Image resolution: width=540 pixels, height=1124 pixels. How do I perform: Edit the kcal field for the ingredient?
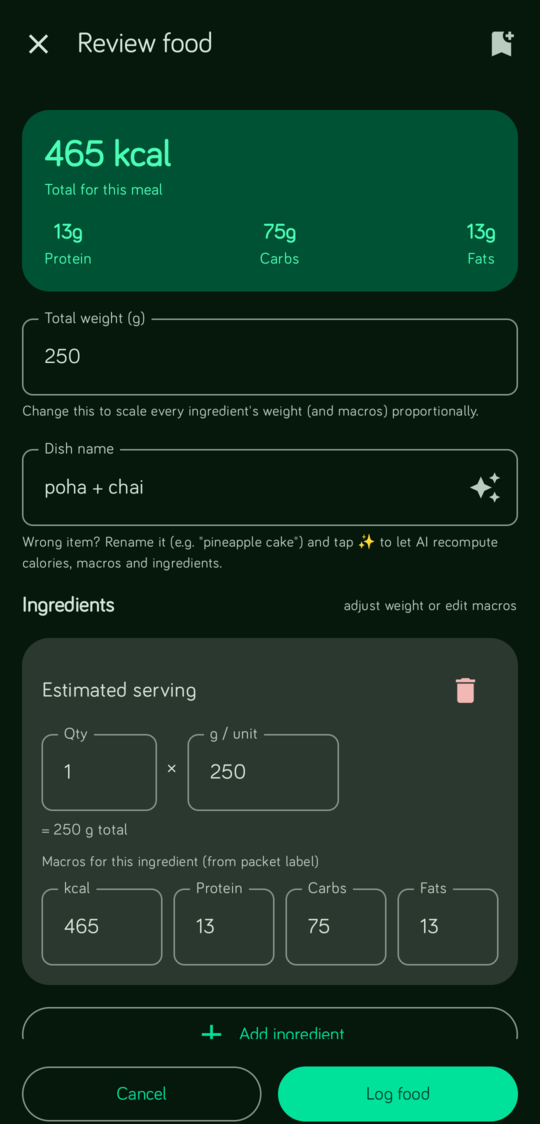point(102,927)
